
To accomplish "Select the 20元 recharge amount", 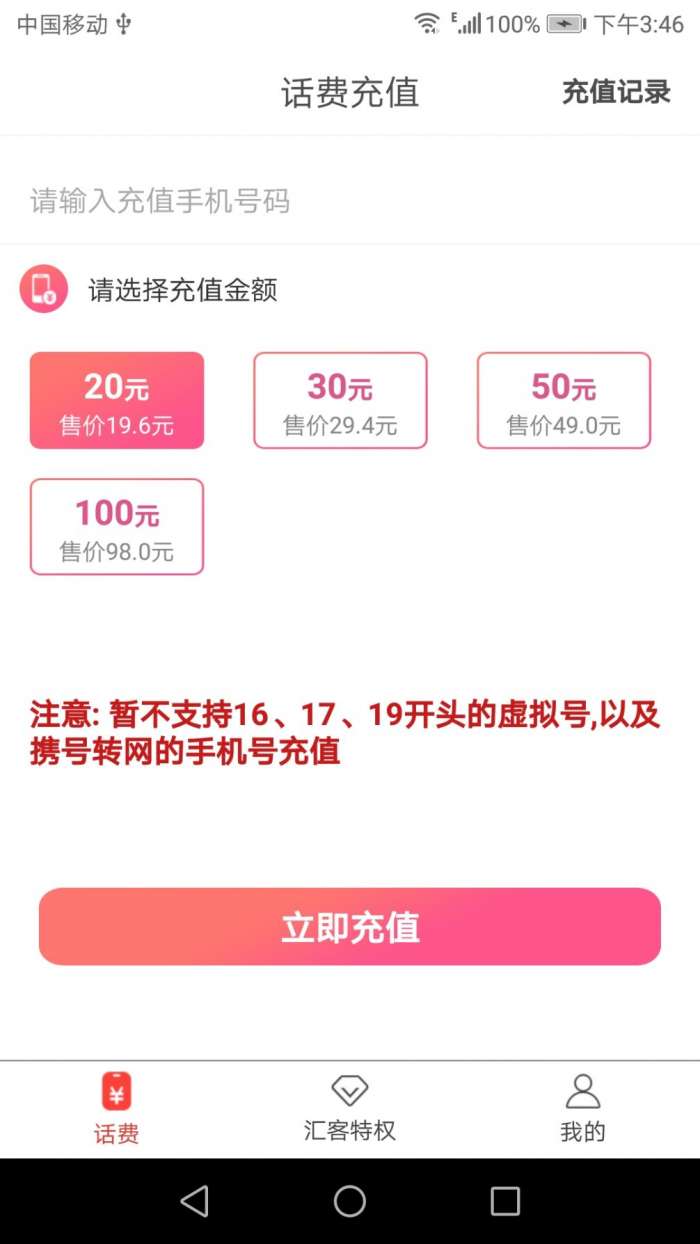I will pyautogui.click(x=117, y=400).
